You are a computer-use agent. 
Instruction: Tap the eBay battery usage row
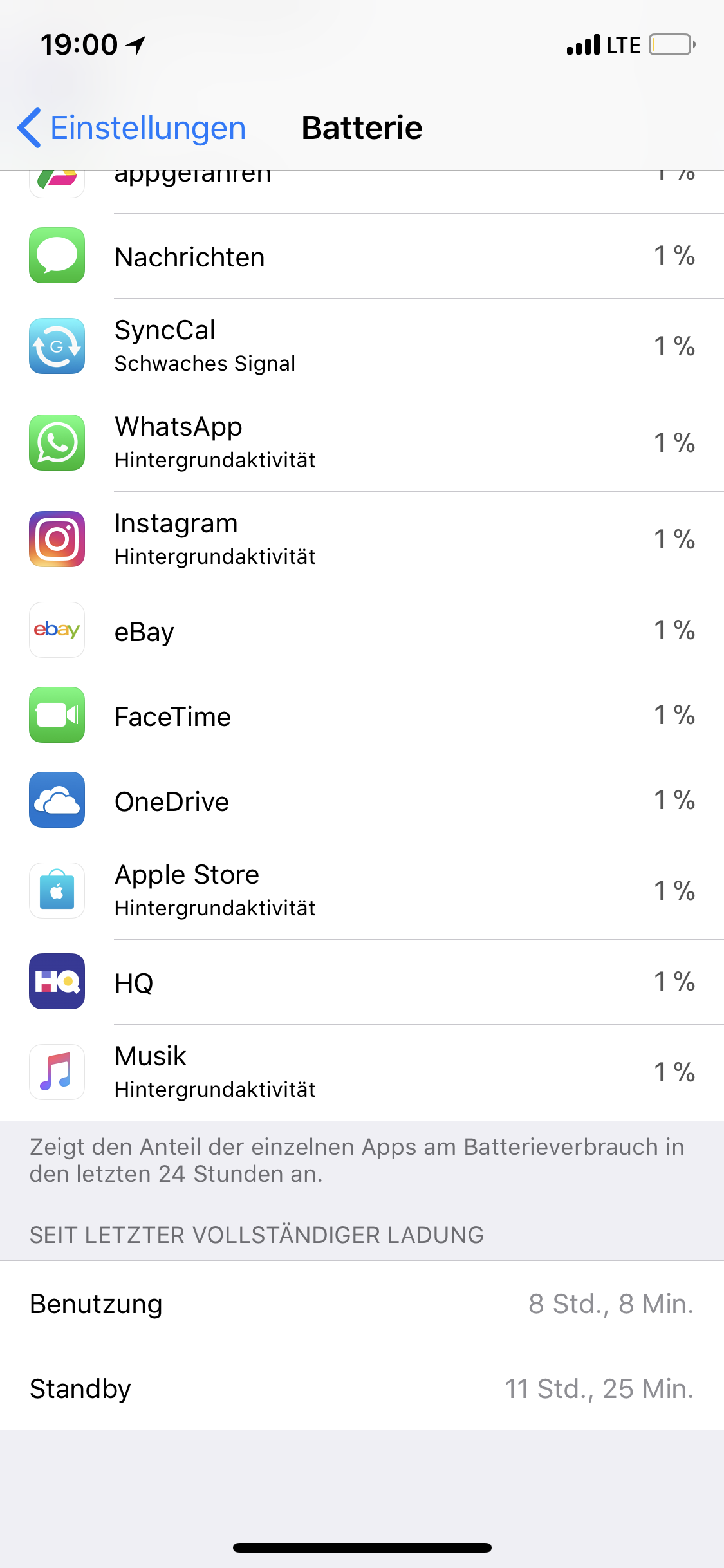click(362, 631)
